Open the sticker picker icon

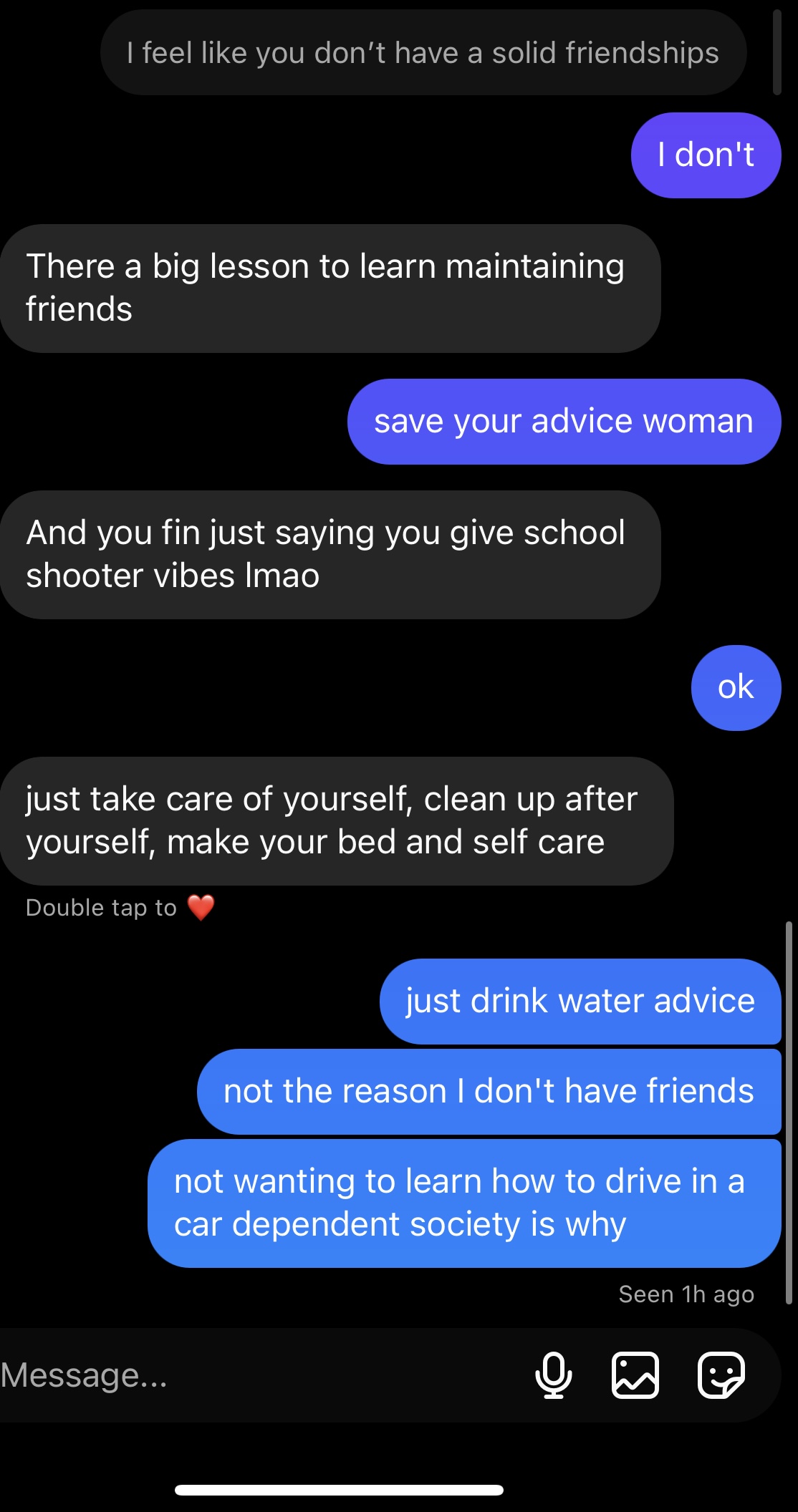pos(721,1375)
